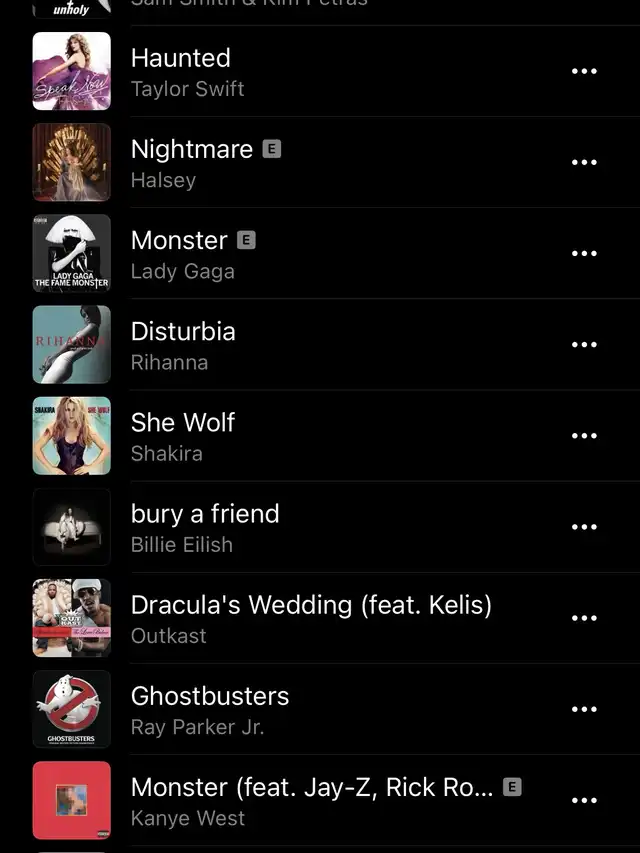Open more options for Lady Gaga's Monster

click(583, 253)
